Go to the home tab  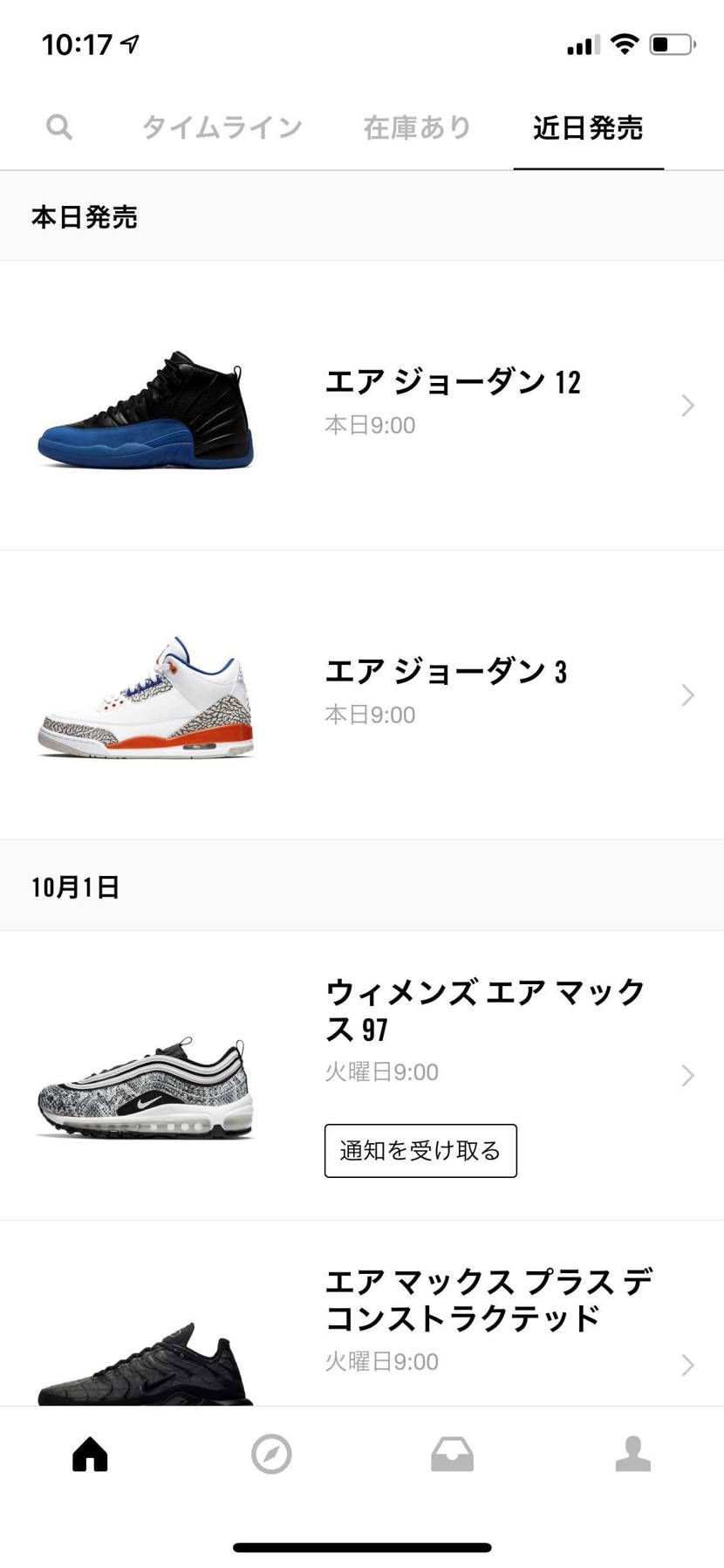(90, 1454)
